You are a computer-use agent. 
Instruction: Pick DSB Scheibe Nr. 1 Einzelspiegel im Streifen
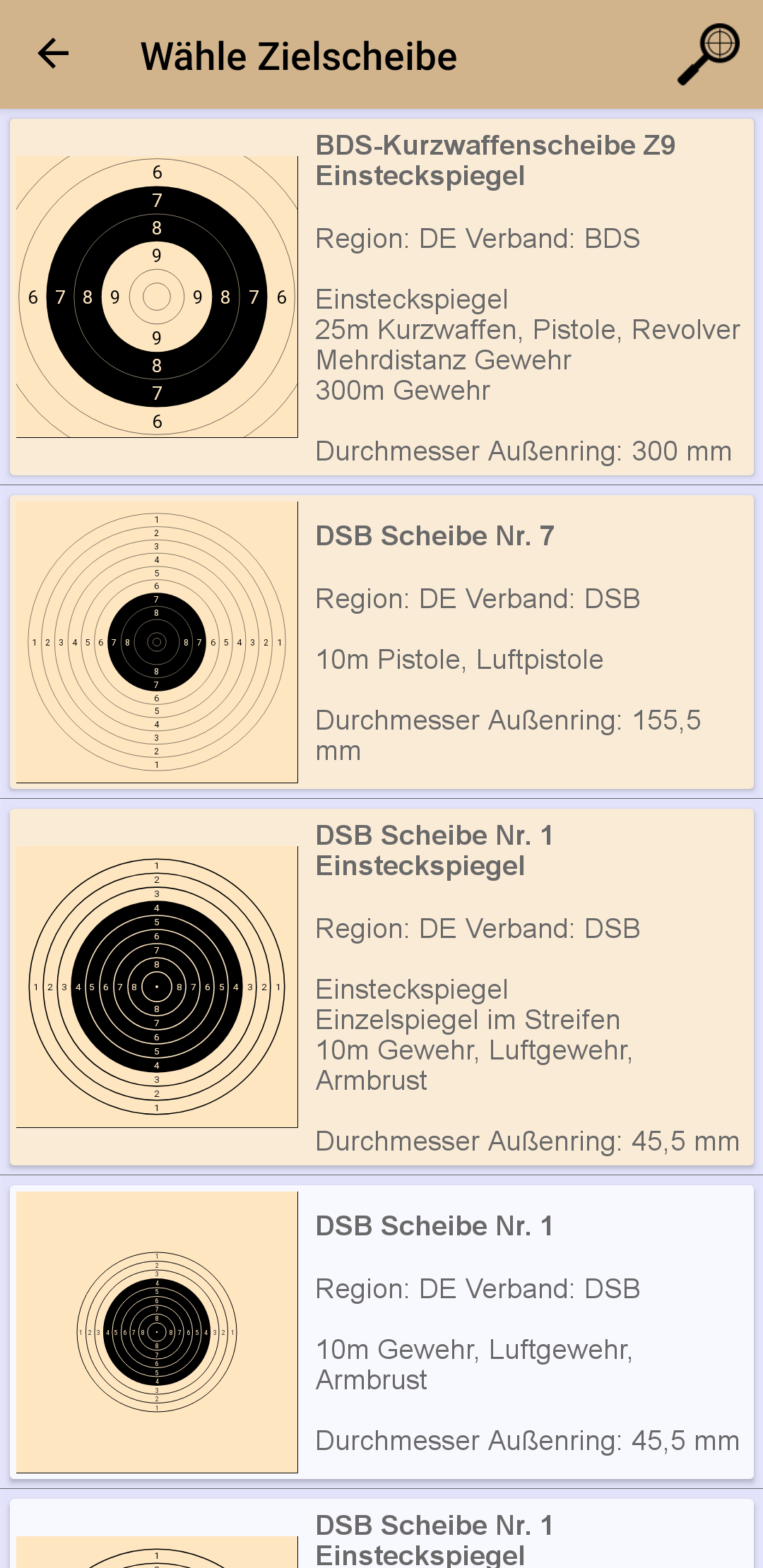coord(381,987)
